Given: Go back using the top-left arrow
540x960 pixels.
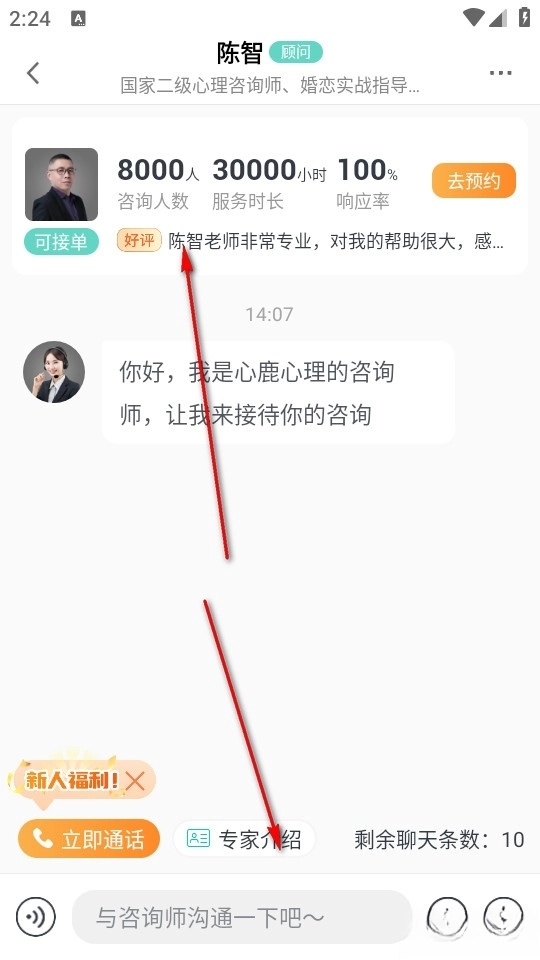Looking at the screenshot, I should click(33, 73).
